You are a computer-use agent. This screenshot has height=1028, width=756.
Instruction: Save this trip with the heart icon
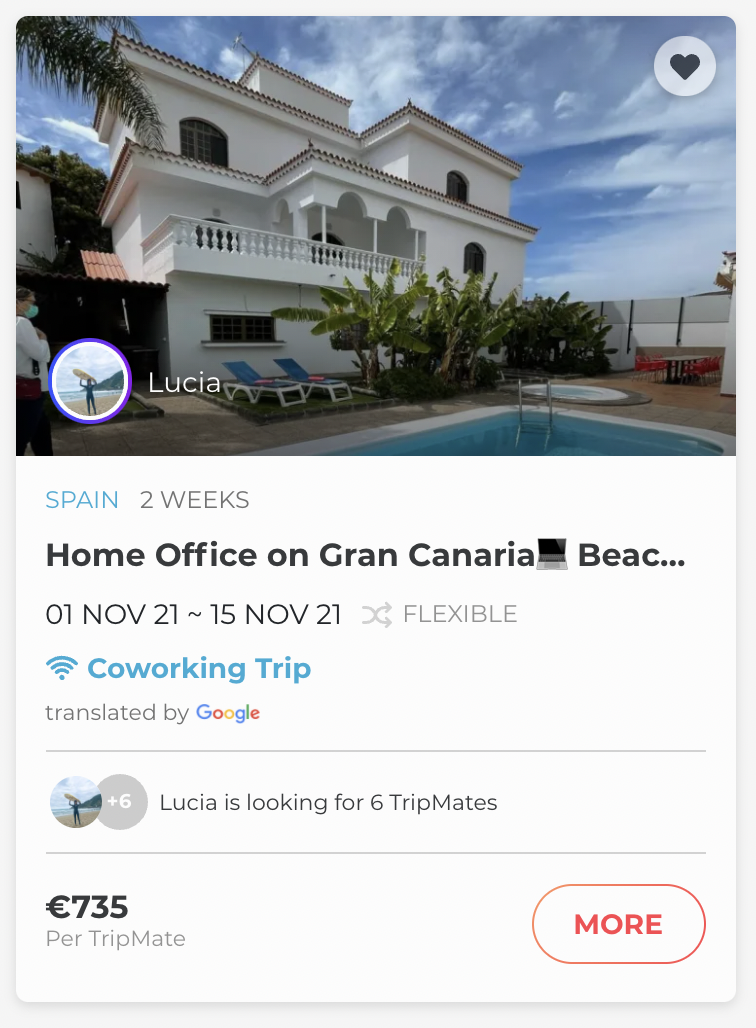coord(685,67)
